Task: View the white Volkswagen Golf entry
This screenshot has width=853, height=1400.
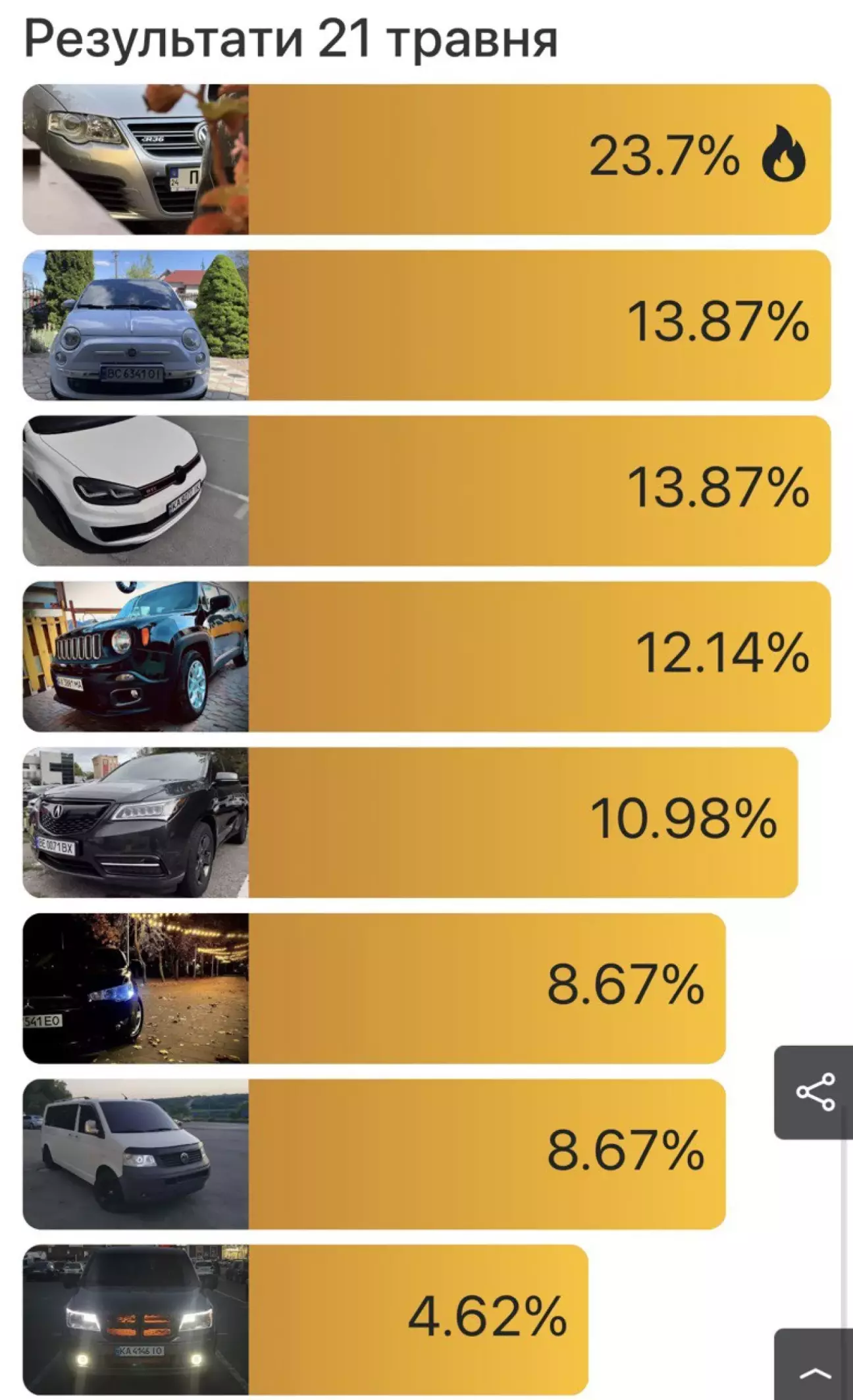Action: pos(426,491)
